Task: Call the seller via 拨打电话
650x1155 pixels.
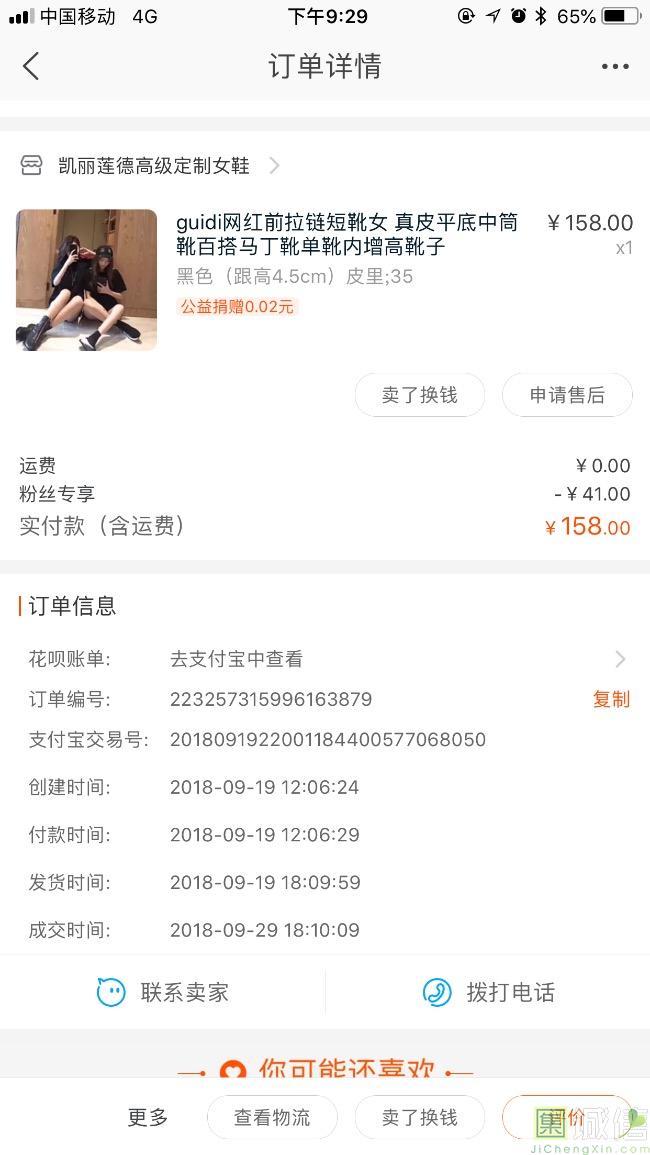Action: point(488,992)
